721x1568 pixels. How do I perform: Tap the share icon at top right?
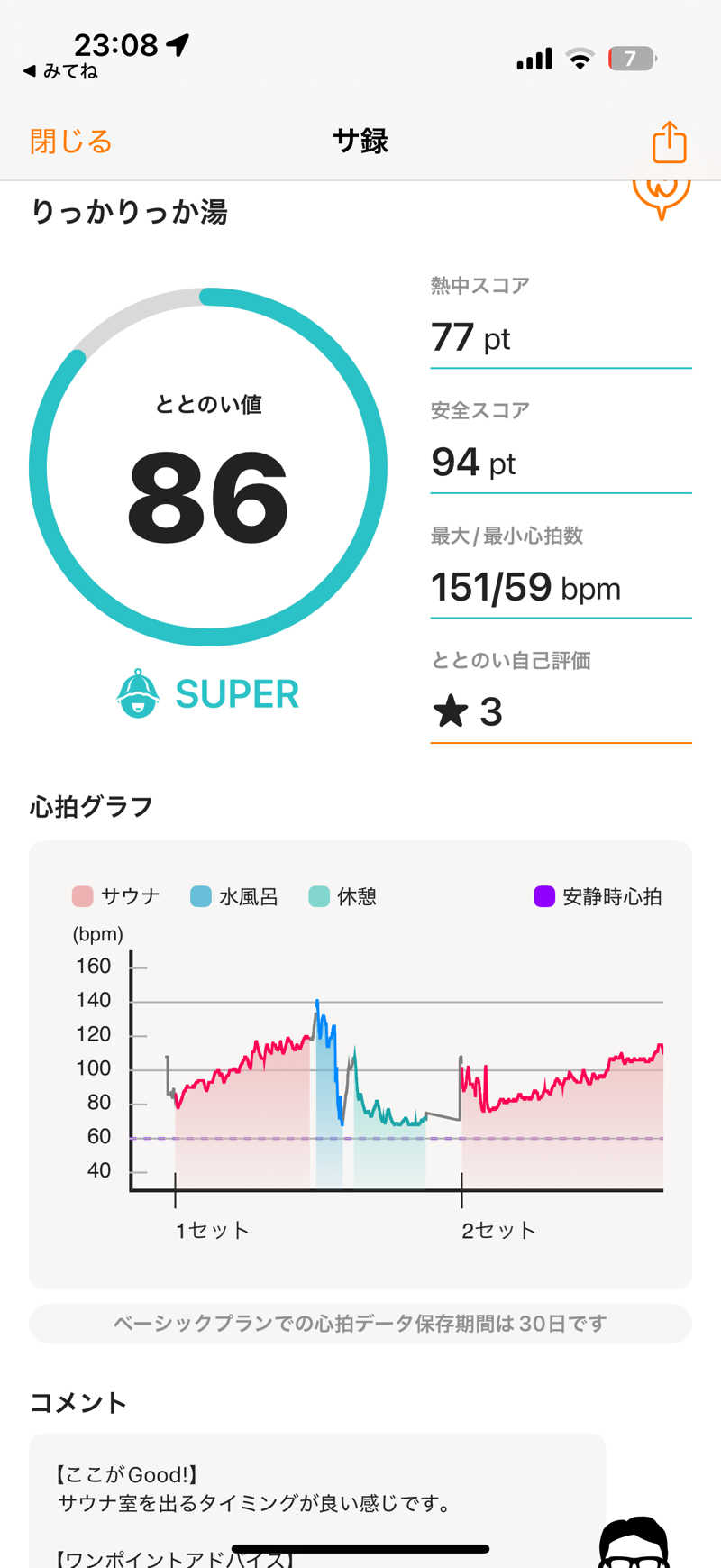[668, 142]
